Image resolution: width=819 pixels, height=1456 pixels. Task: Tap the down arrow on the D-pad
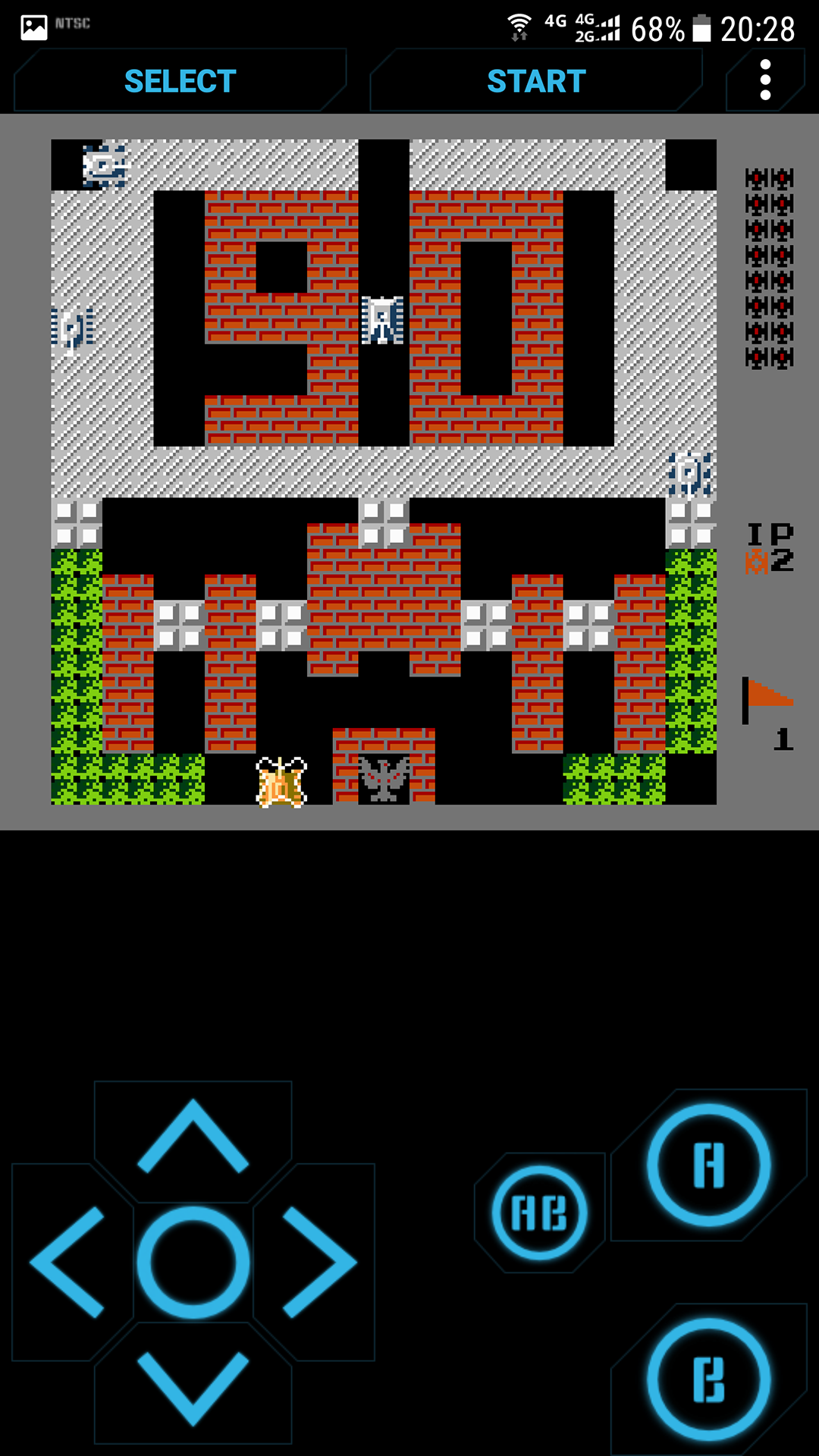point(193,1386)
